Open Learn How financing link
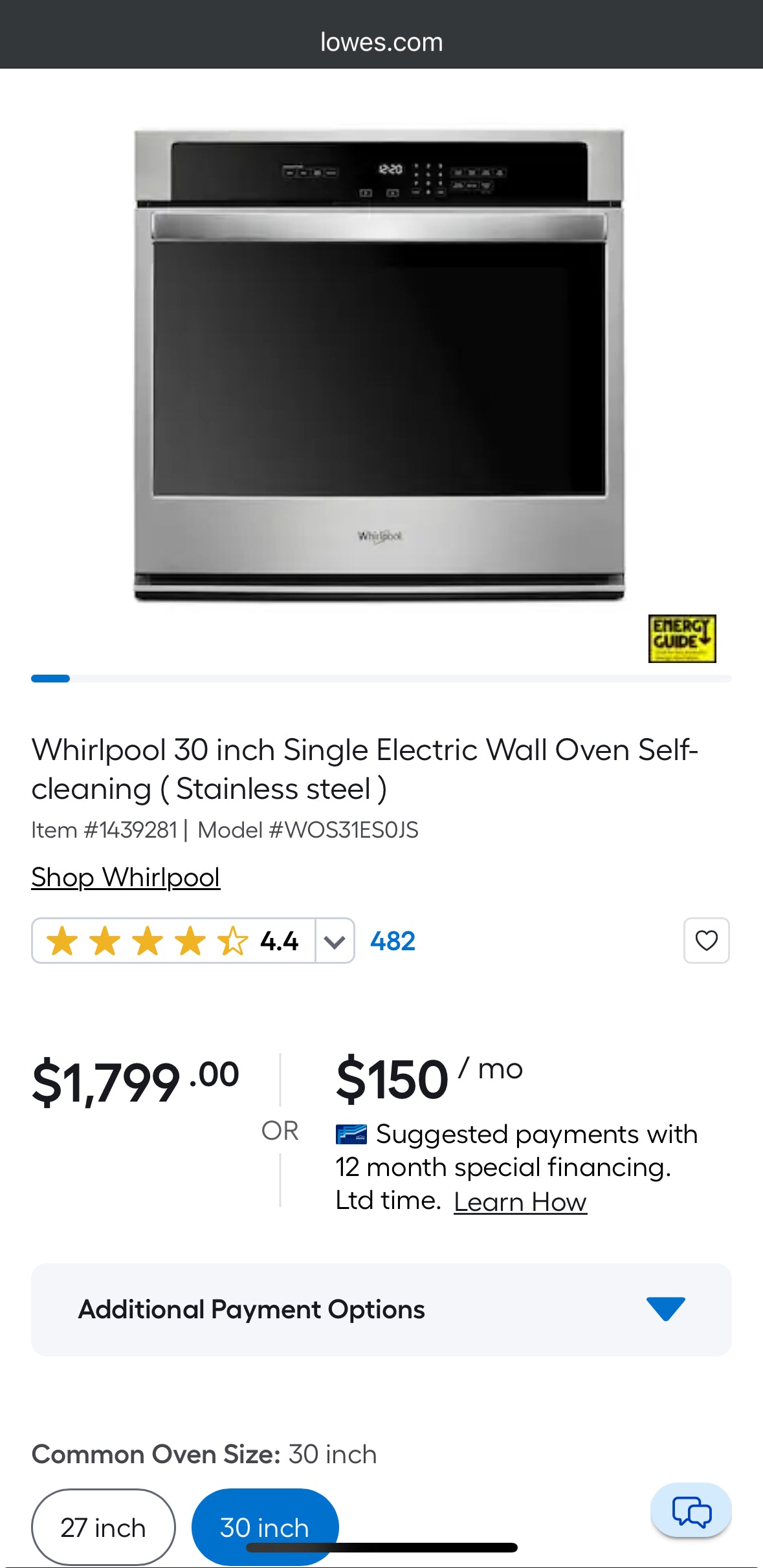The width and height of the screenshot is (763, 1568). click(520, 1202)
